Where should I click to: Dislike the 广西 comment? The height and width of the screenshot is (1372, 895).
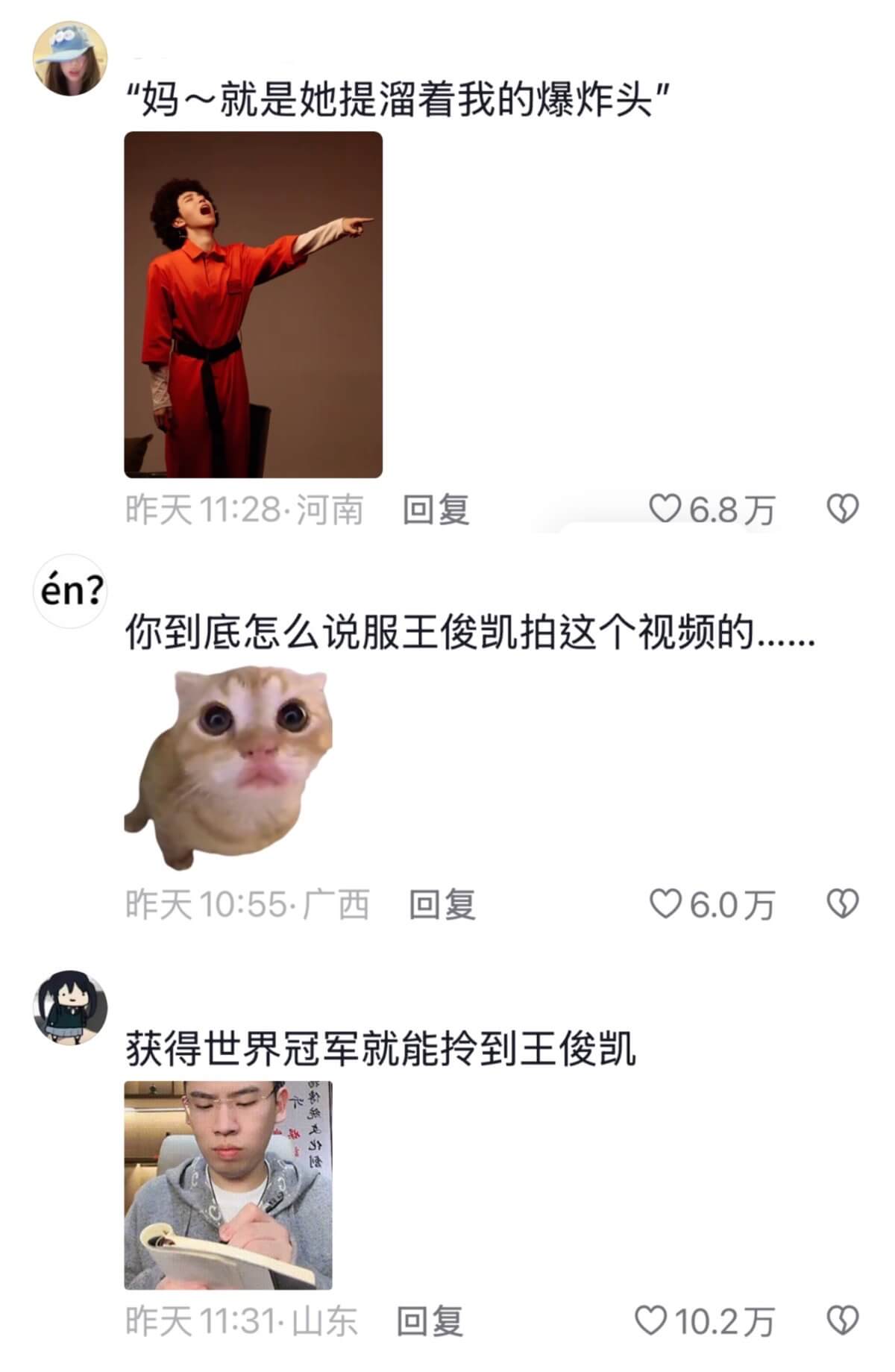click(x=843, y=904)
